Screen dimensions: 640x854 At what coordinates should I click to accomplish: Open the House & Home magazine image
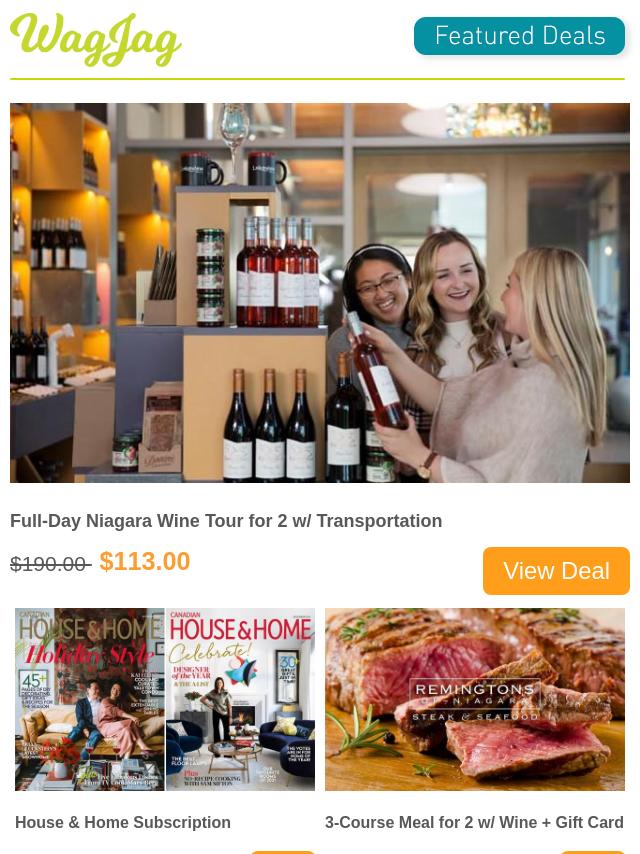pyautogui.click(x=165, y=699)
